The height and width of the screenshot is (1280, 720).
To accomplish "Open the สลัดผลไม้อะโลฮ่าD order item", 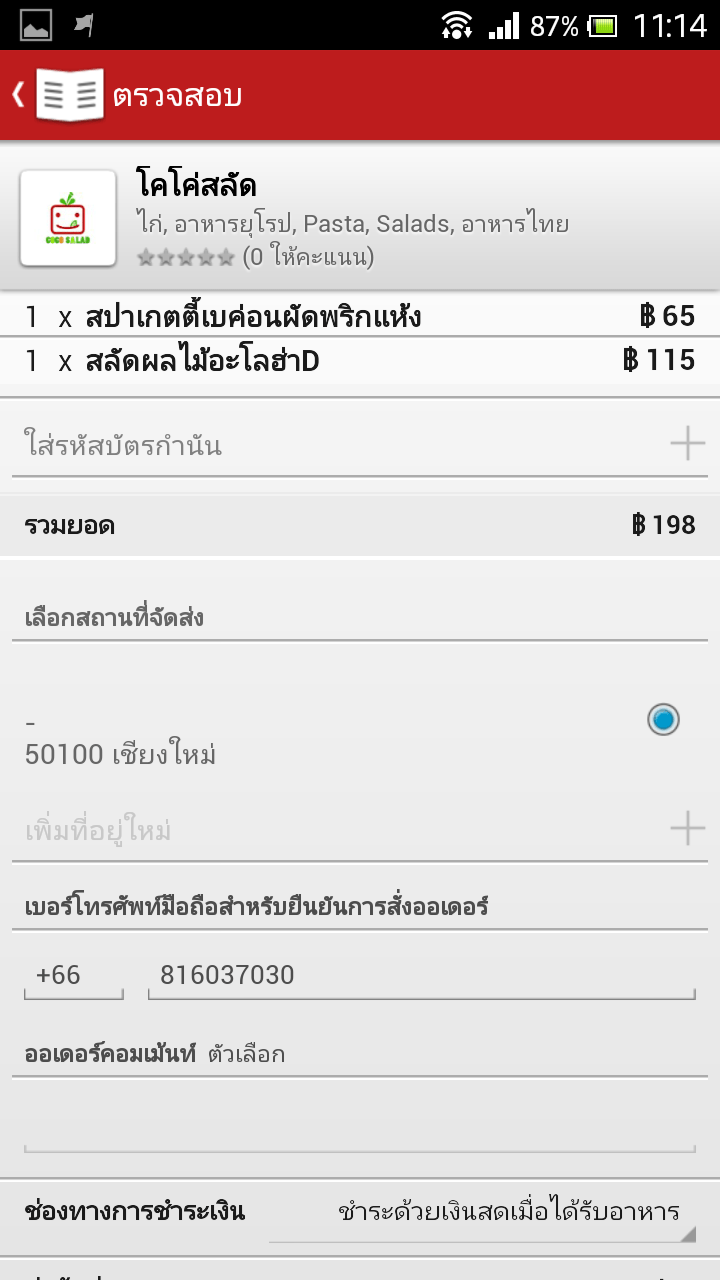I will click(x=360, y=360).
